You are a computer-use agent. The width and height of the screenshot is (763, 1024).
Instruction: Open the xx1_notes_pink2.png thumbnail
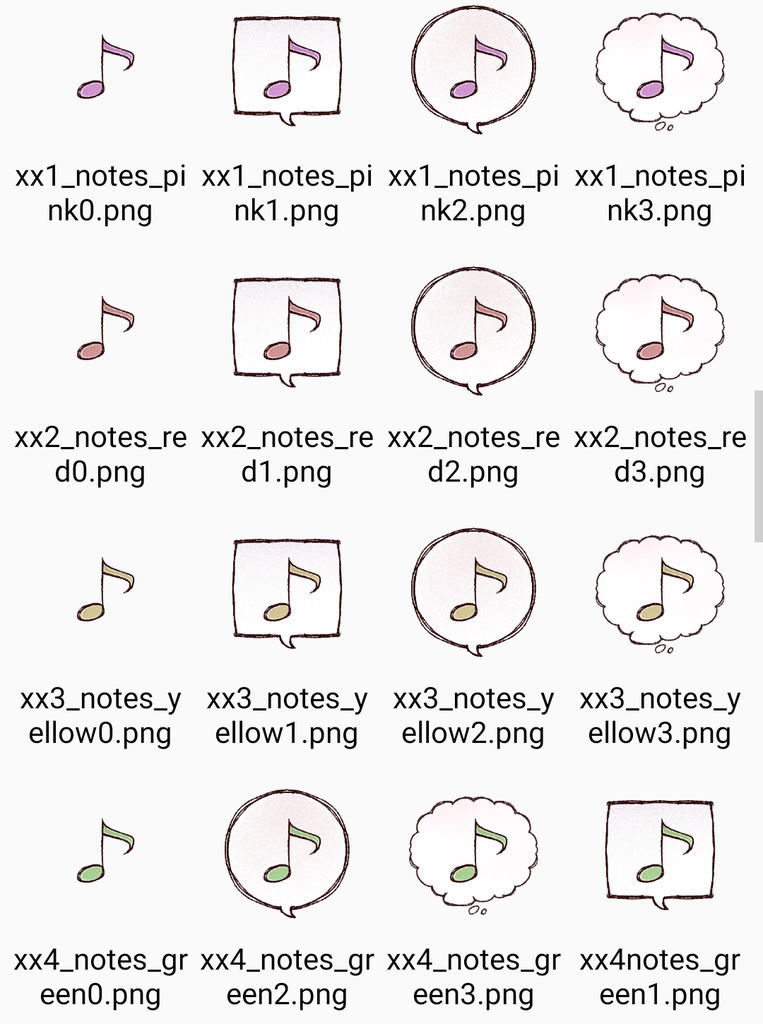[x=473, y=70]
